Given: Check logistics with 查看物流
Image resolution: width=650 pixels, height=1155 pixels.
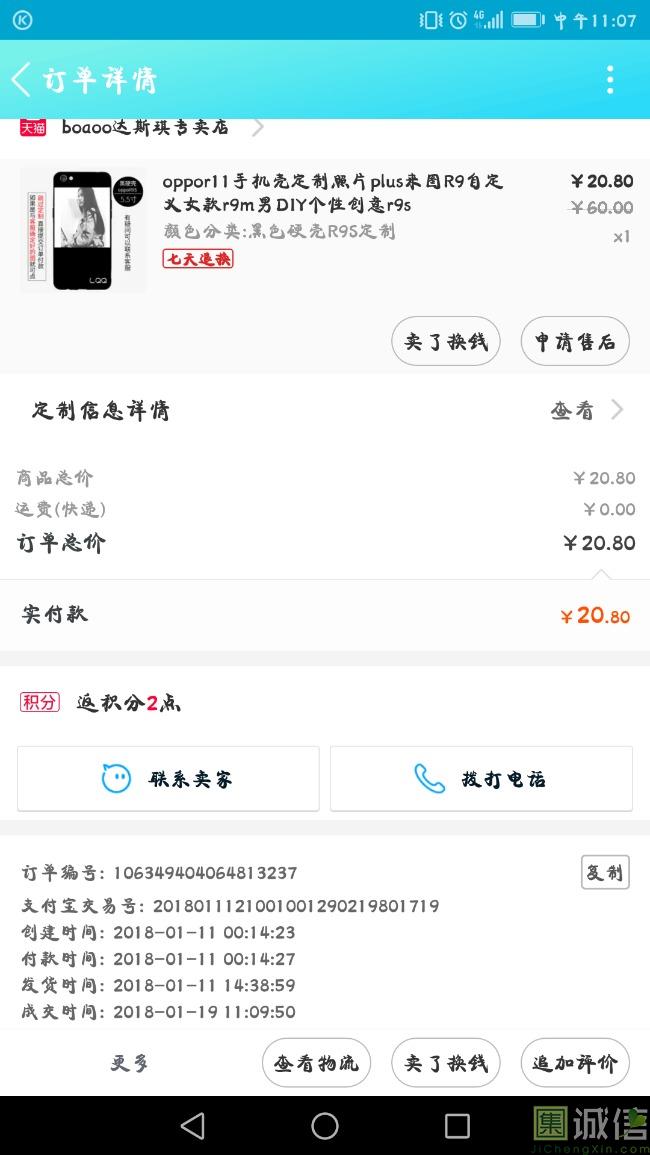Looking at the screenshot, I should (316, 1063).
